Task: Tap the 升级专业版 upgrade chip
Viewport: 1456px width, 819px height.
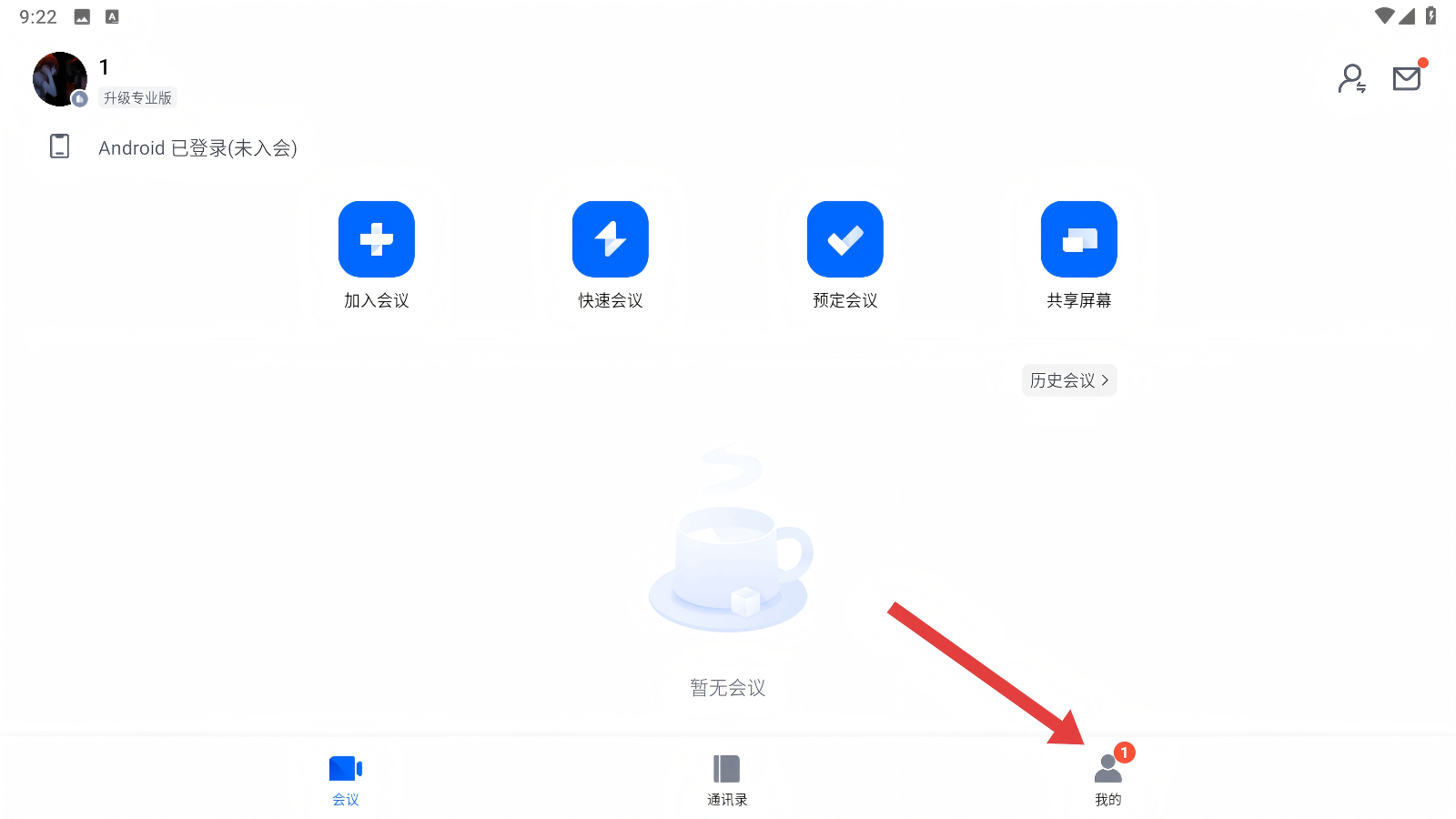Action: [137, 98]
